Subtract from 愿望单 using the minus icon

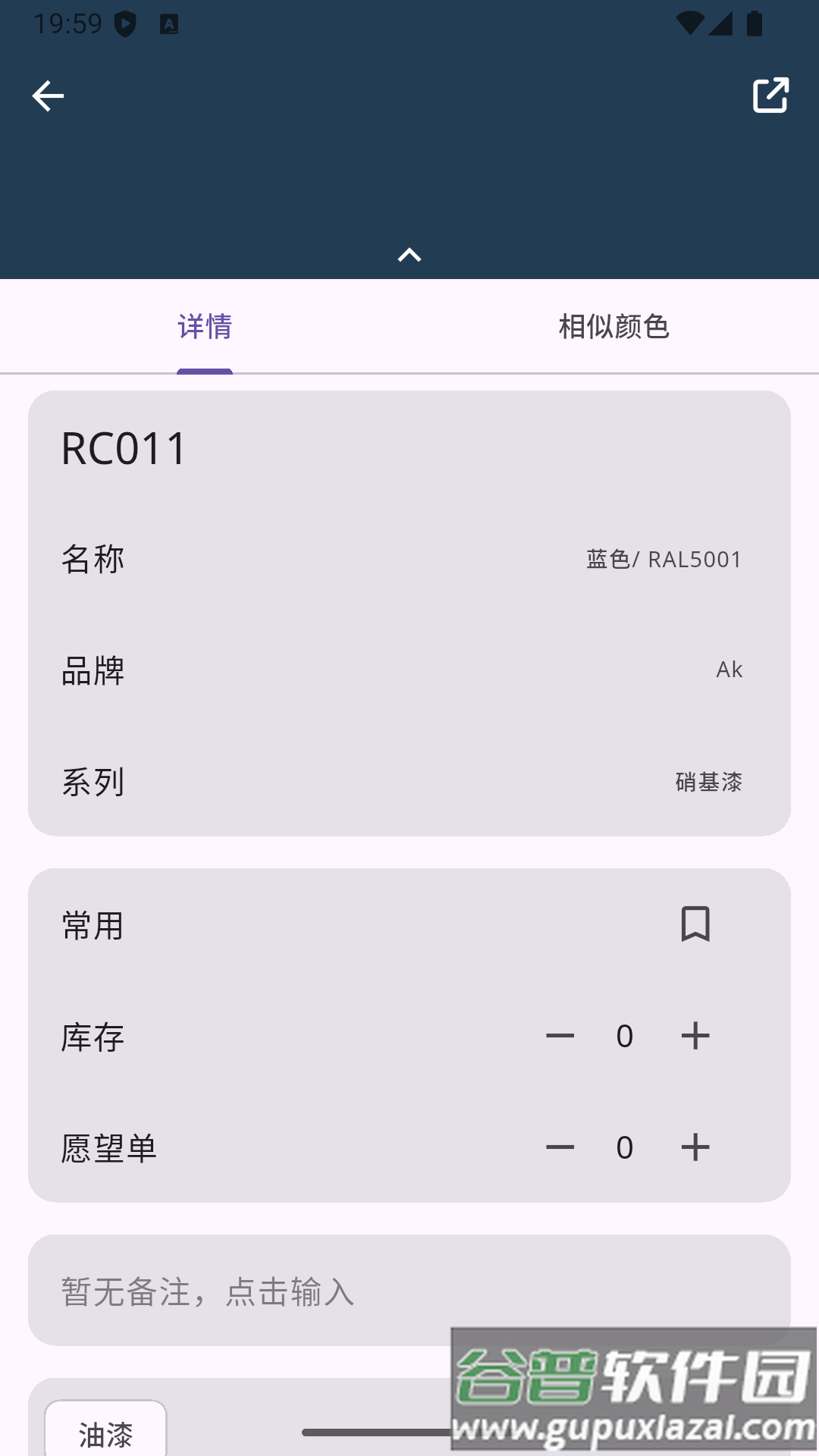(560, 1147)
